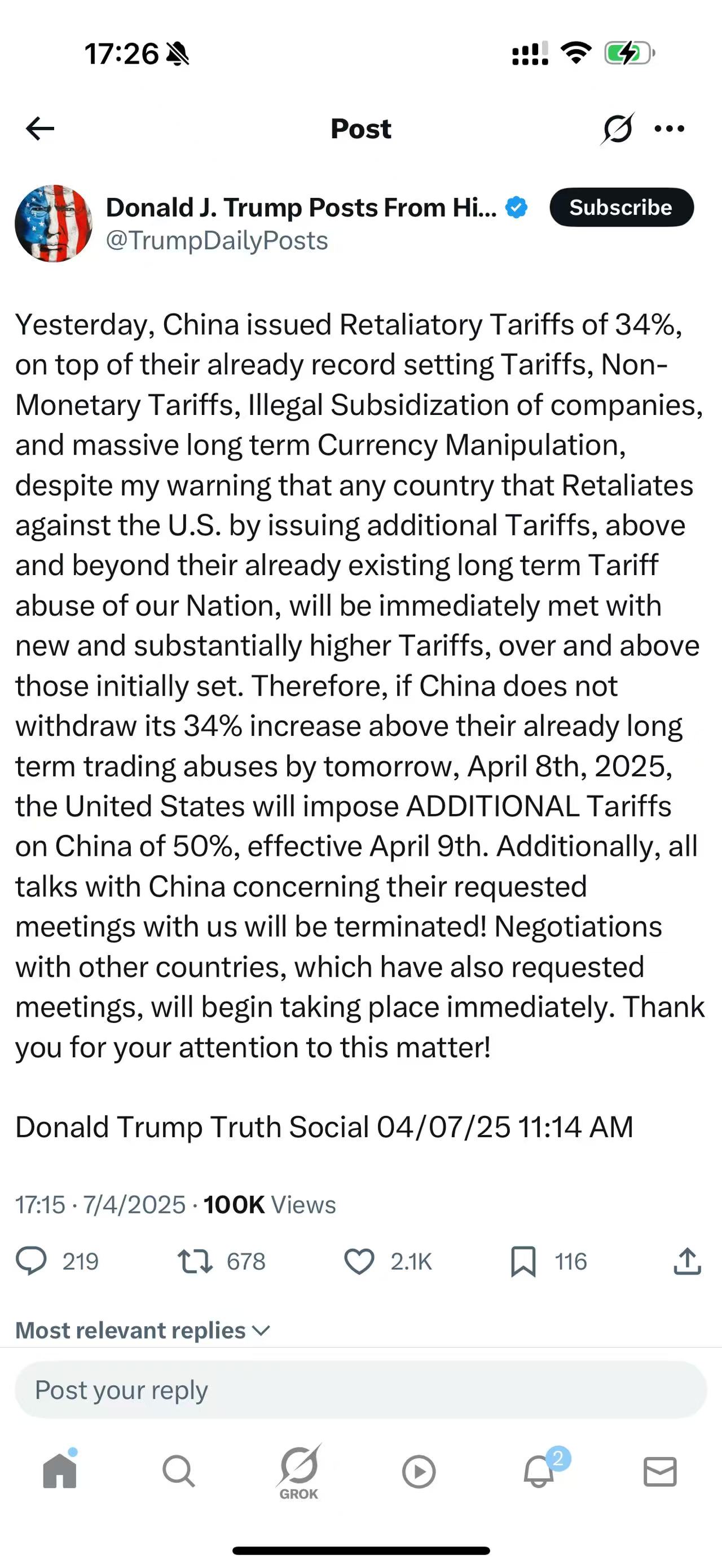Switch to the Home tab
Screen dimensions: 722x1568
(x=60, y=1470)
